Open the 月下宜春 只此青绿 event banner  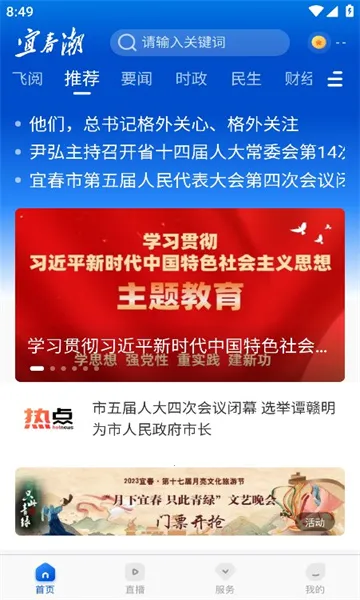tap(180, 501)
